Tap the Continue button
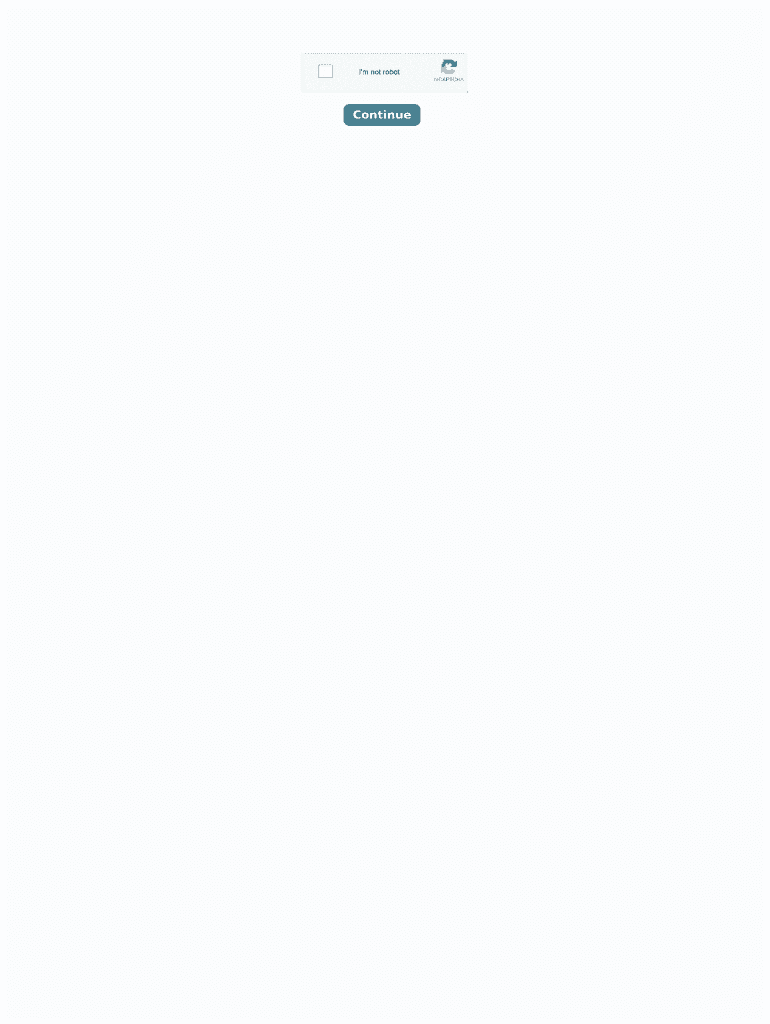This screenshot has width=770, height=1024. coord(381,115)
